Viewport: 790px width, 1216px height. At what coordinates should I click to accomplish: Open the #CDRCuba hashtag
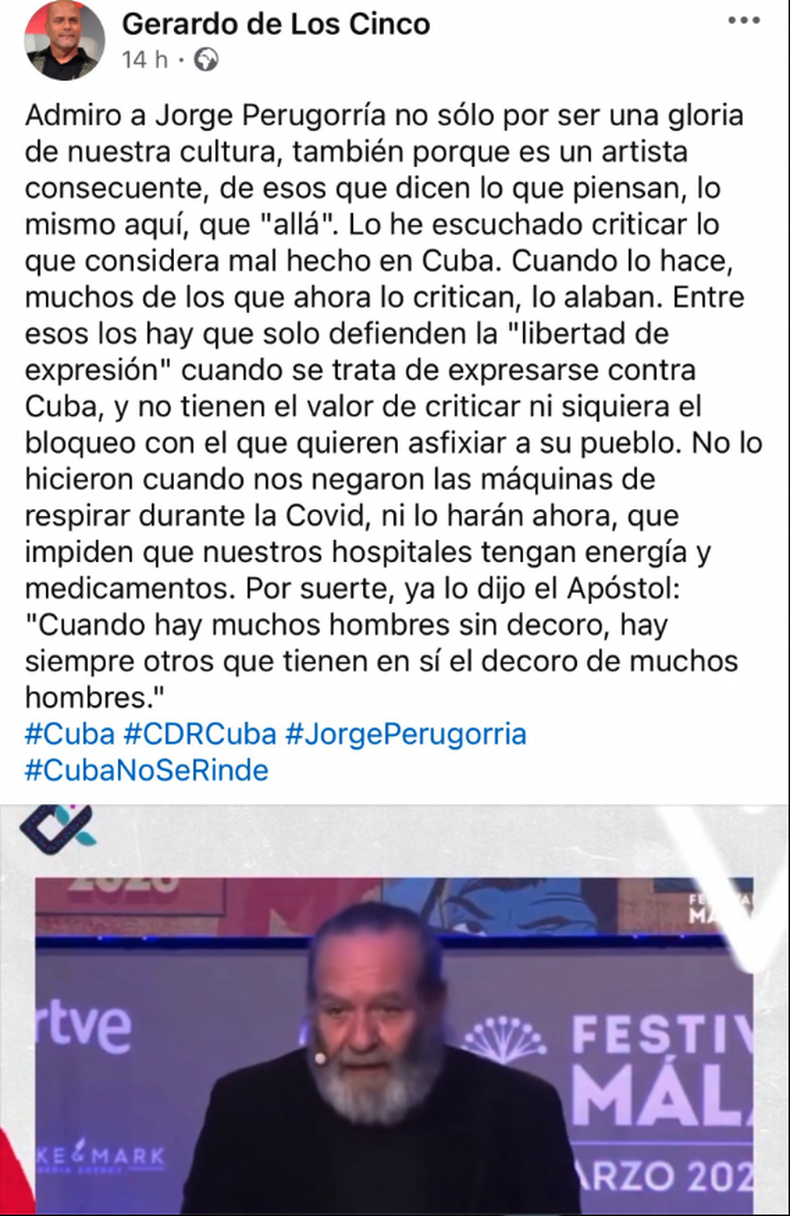(199, 734)
